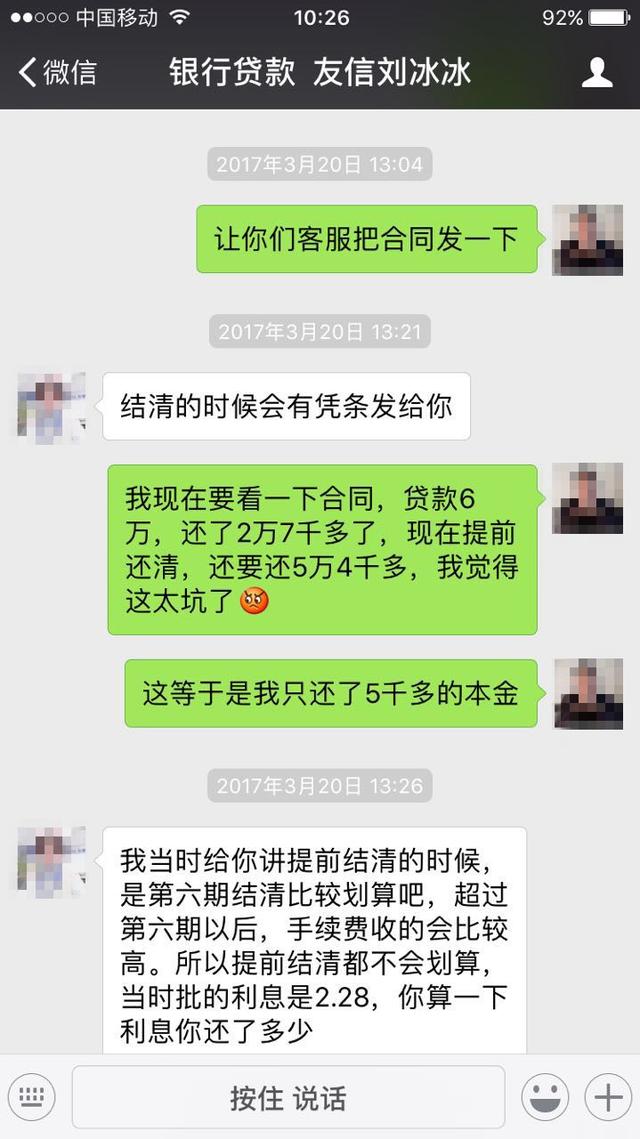Tap the avatar beside 结清的时候会有凭条发给你
The image size is (640, 1139).
(51, 408)
